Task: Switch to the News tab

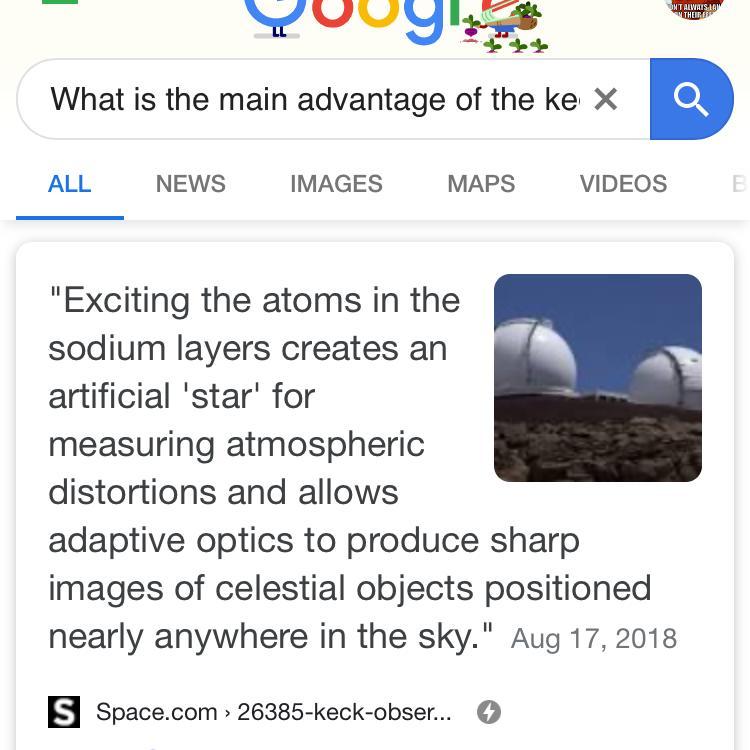Action: tap(190, 184)
